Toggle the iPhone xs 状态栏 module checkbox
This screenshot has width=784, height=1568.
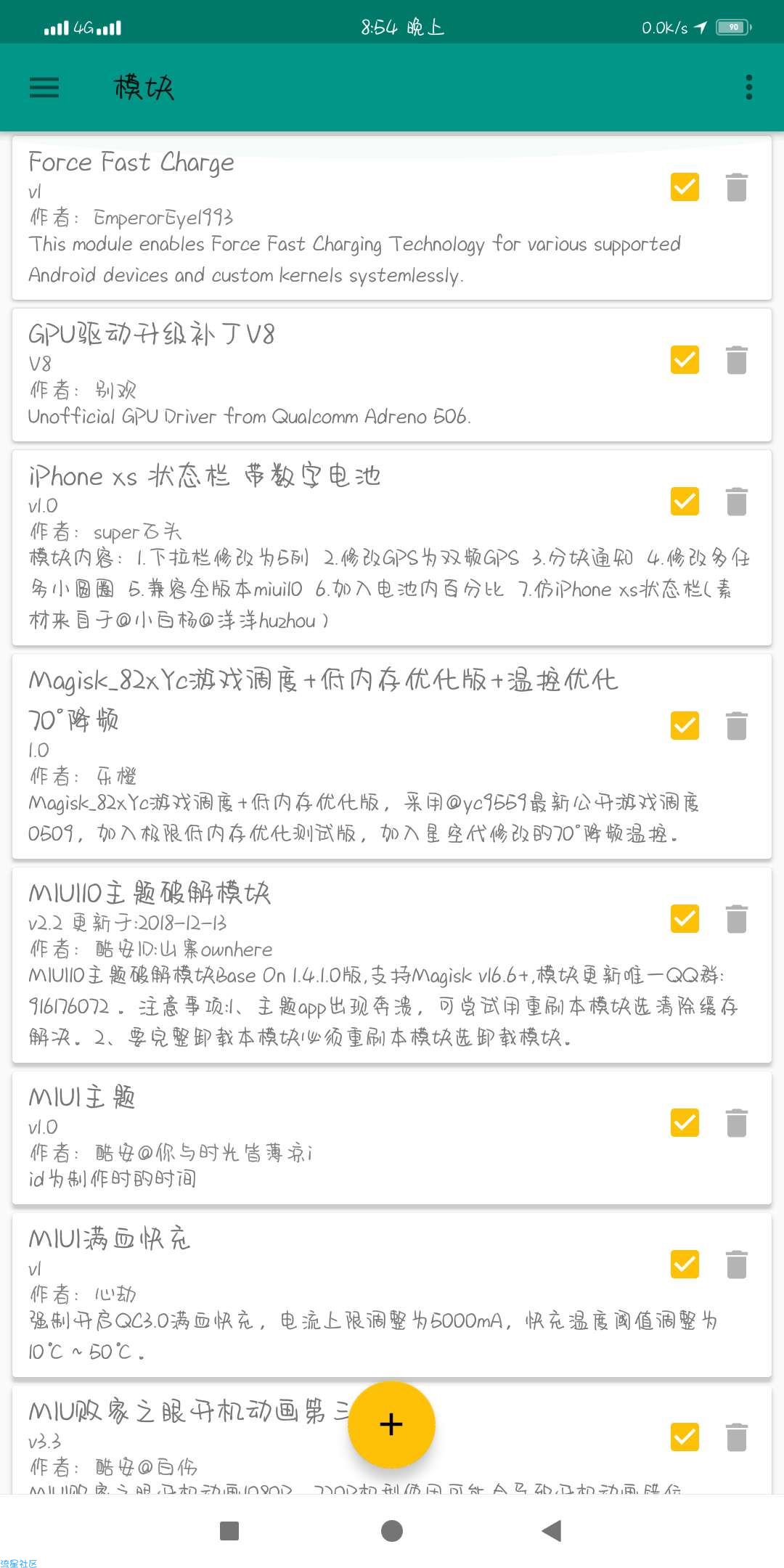click(x=685, y=501)
